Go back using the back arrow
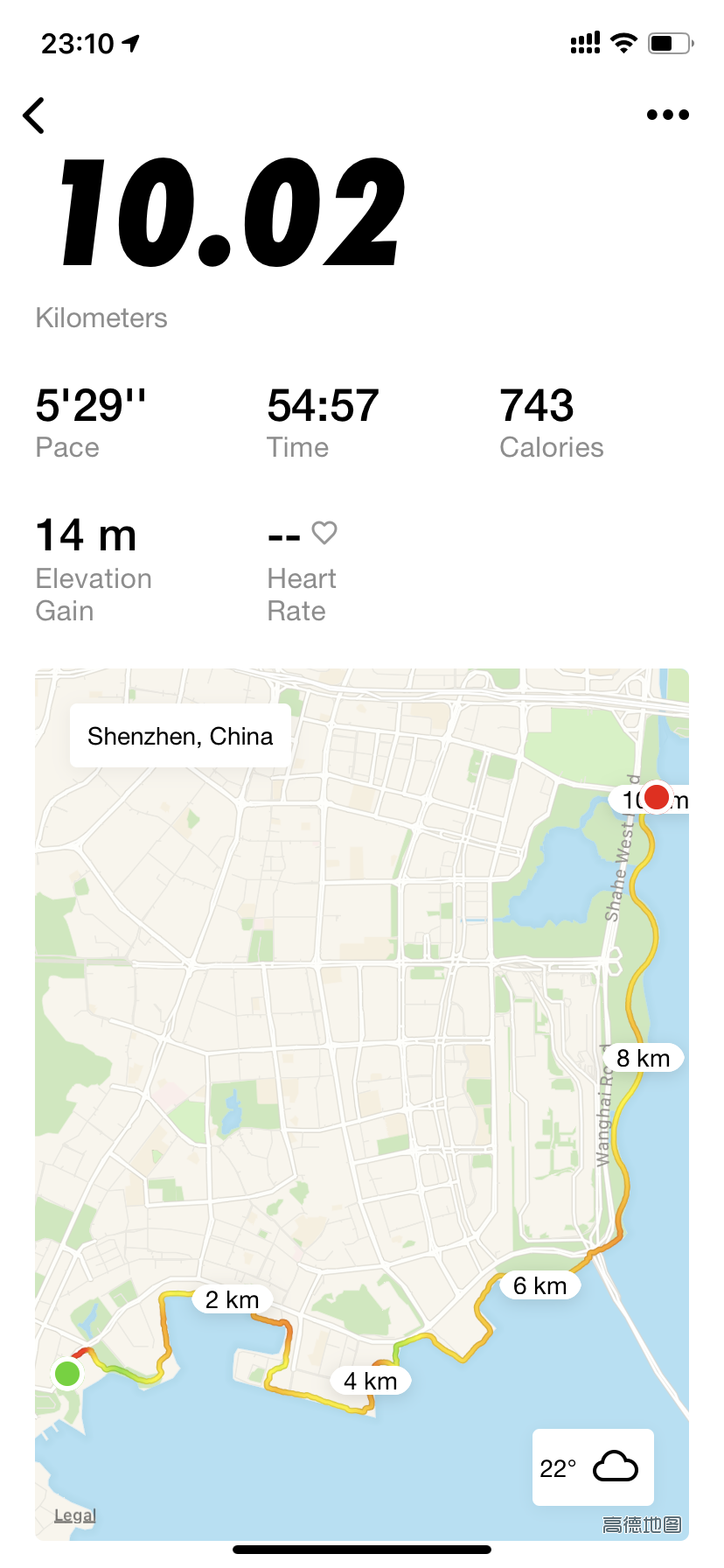This screenshot has height=1568, width=724. coord(34,115)
